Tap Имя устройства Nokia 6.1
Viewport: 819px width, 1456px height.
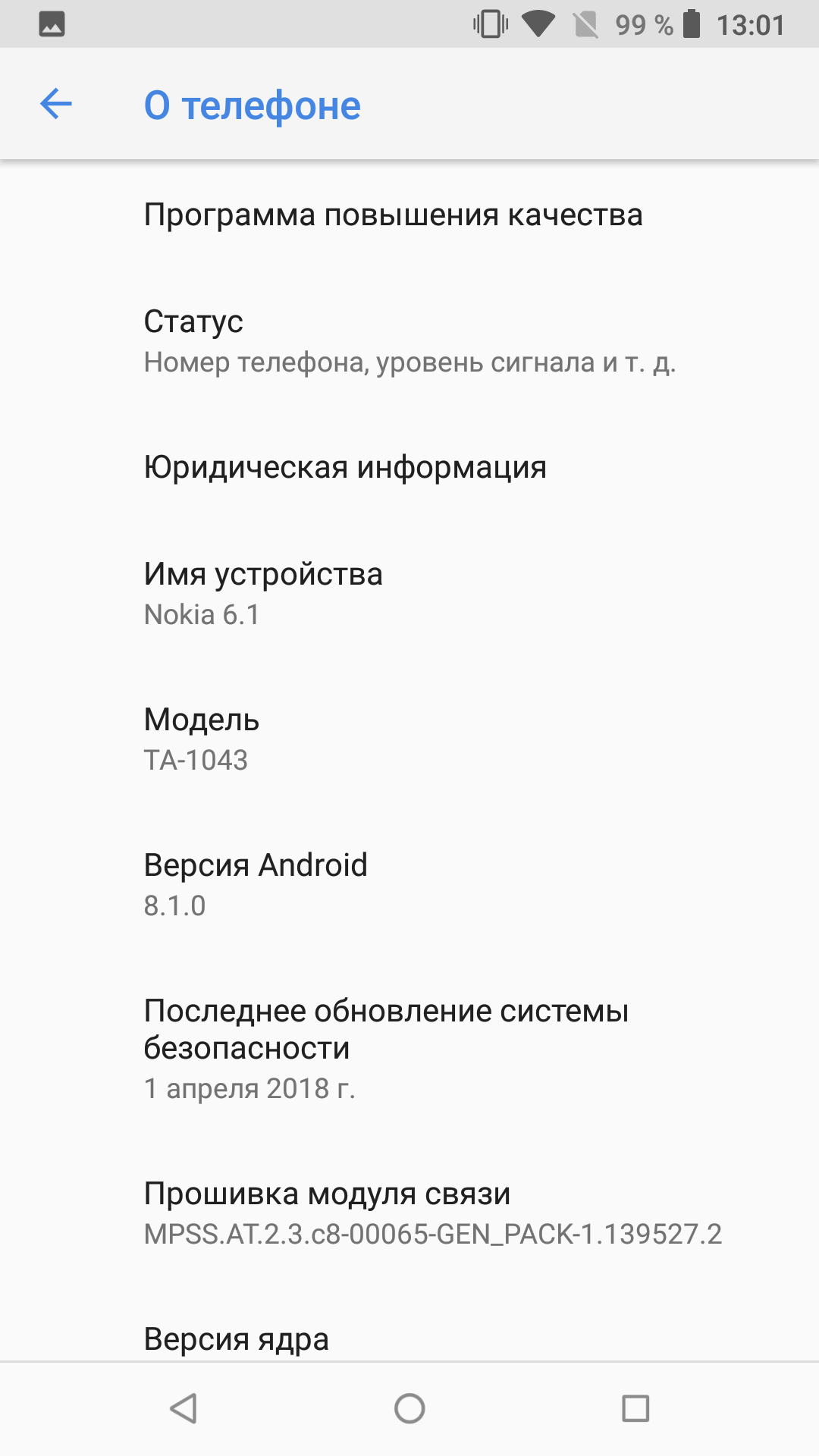coord(409,594)
